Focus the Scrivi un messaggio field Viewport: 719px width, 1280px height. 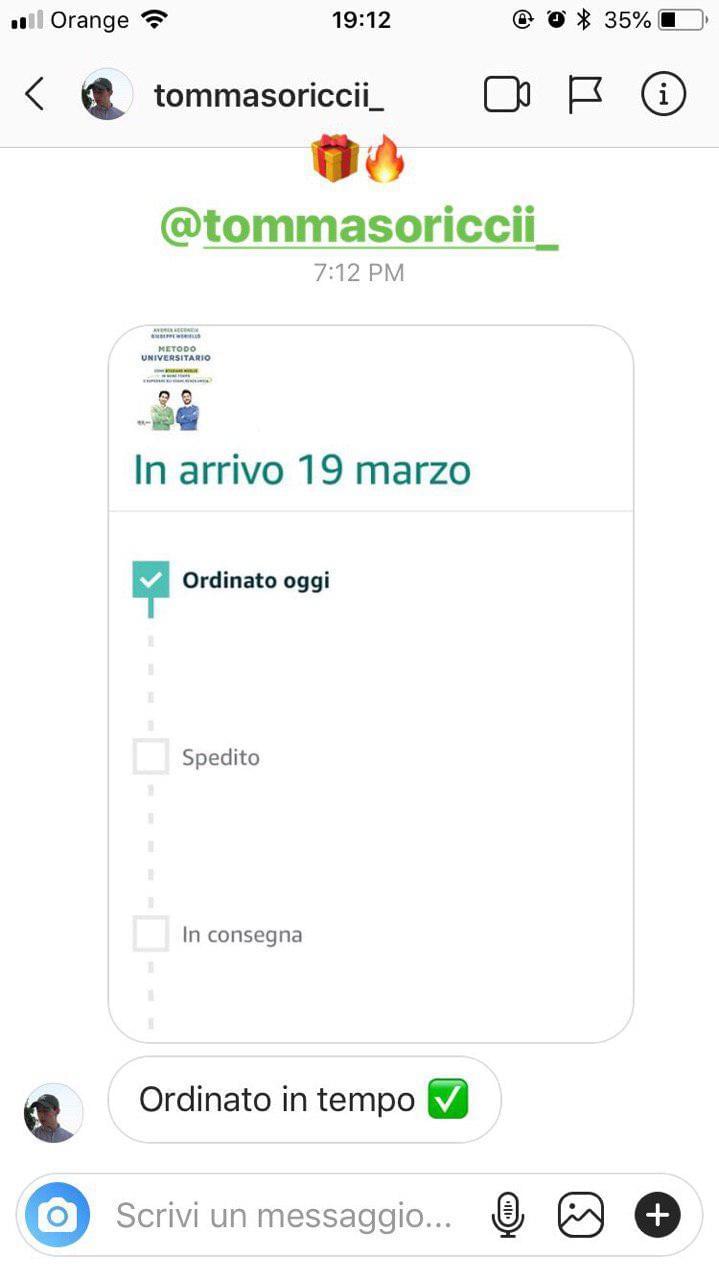coord(285,1216)
